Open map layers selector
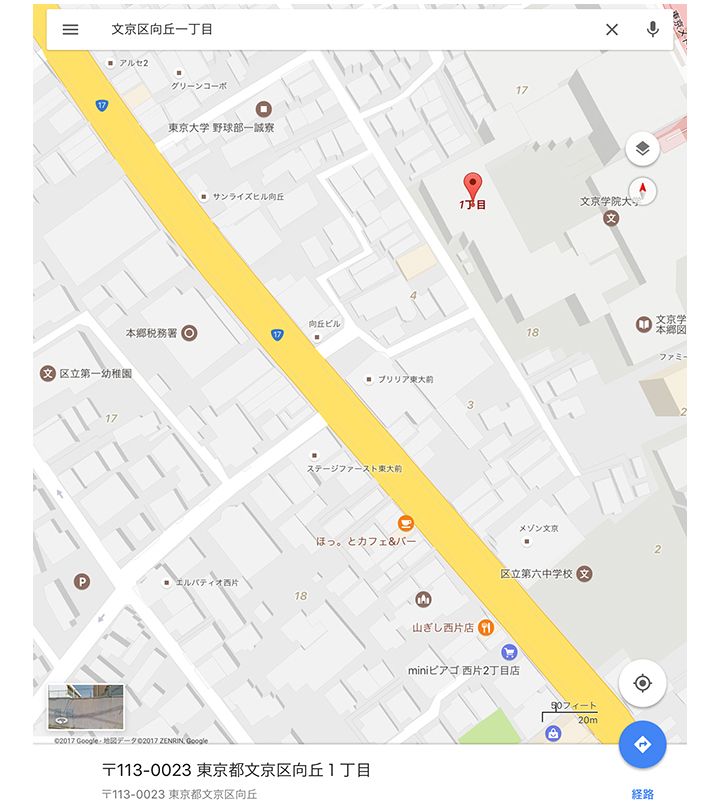This screenshot has width=720, height=808. tap(642, 149)
